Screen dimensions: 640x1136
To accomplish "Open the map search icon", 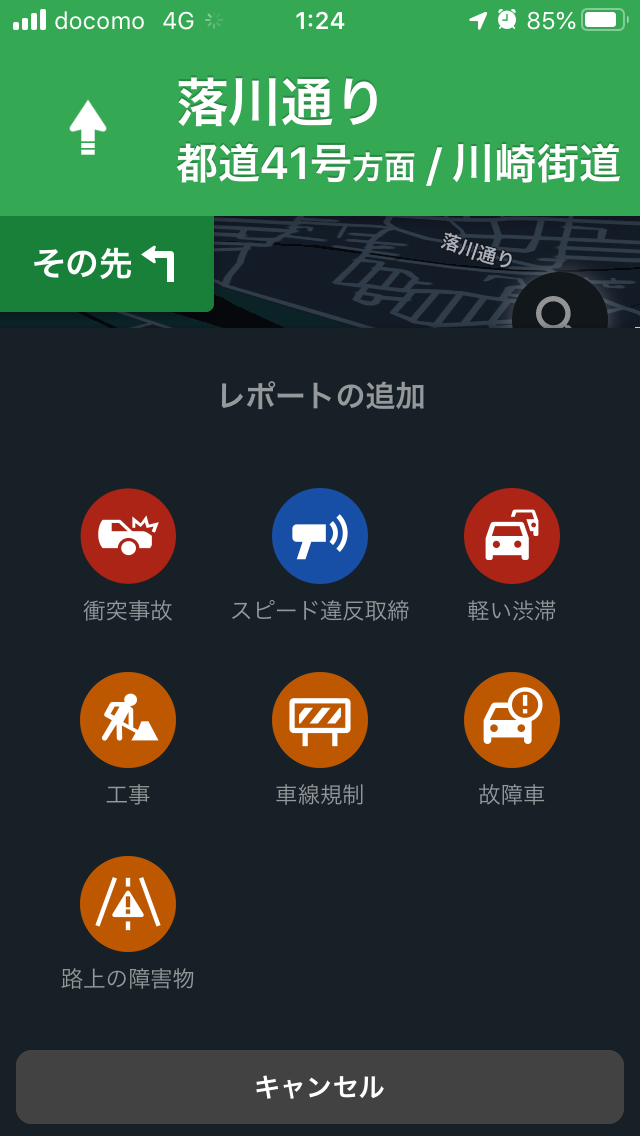I will [560, 304].
